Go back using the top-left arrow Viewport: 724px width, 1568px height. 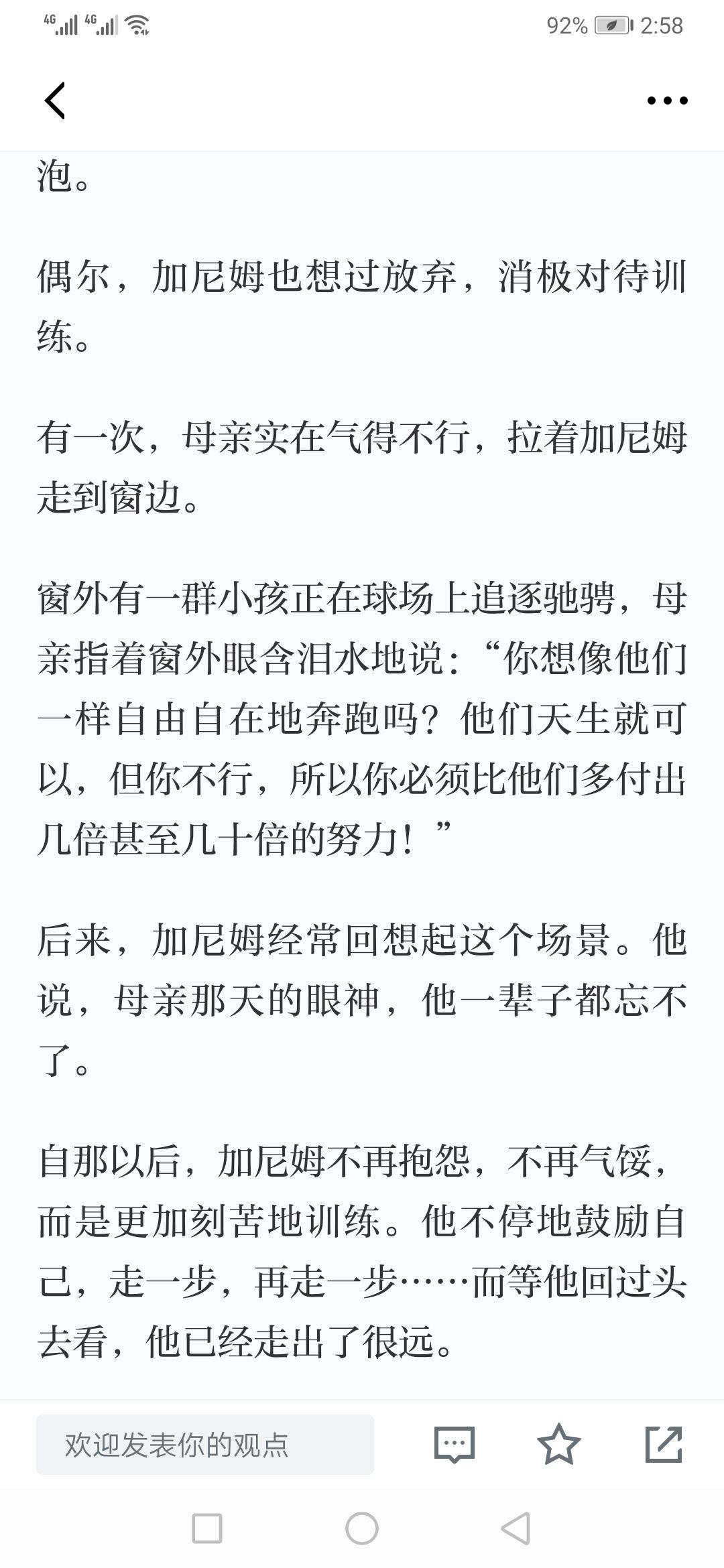point(55,101)
